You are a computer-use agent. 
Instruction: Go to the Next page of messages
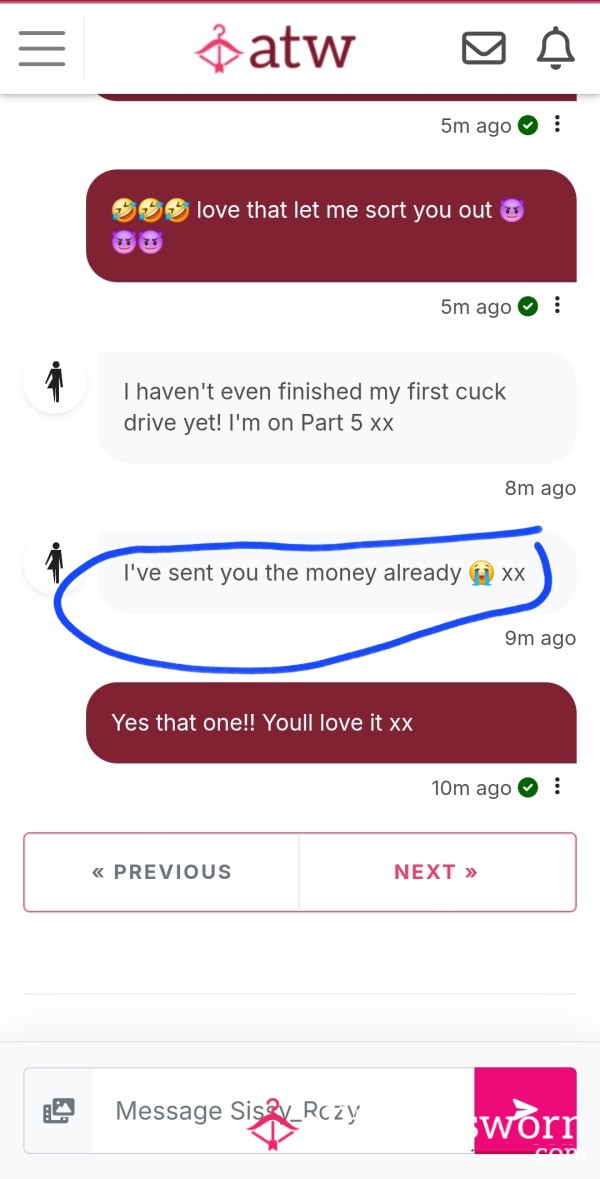click(437, 872)
